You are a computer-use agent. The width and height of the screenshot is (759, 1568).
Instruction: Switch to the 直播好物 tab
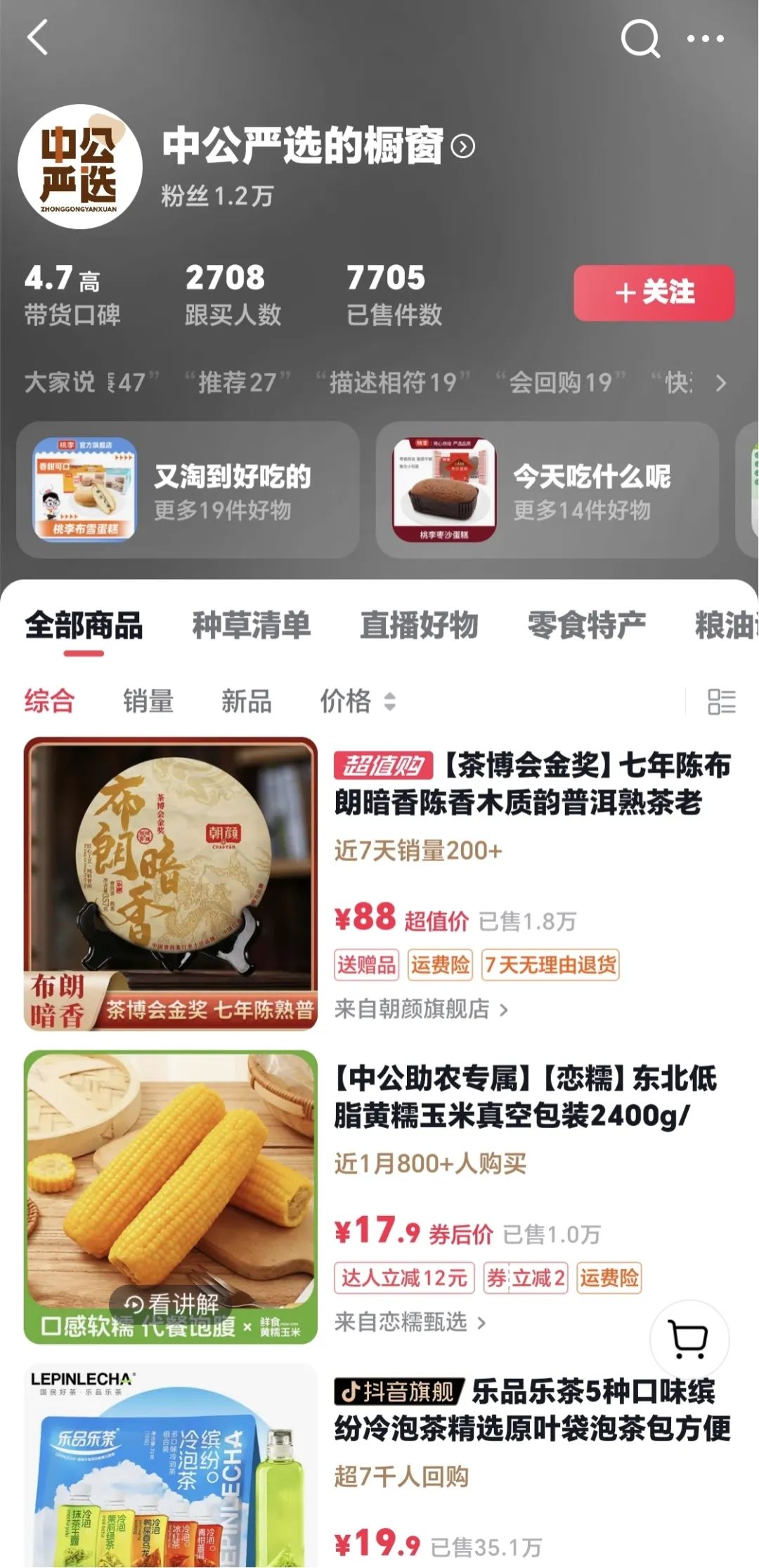click(419, 625)
